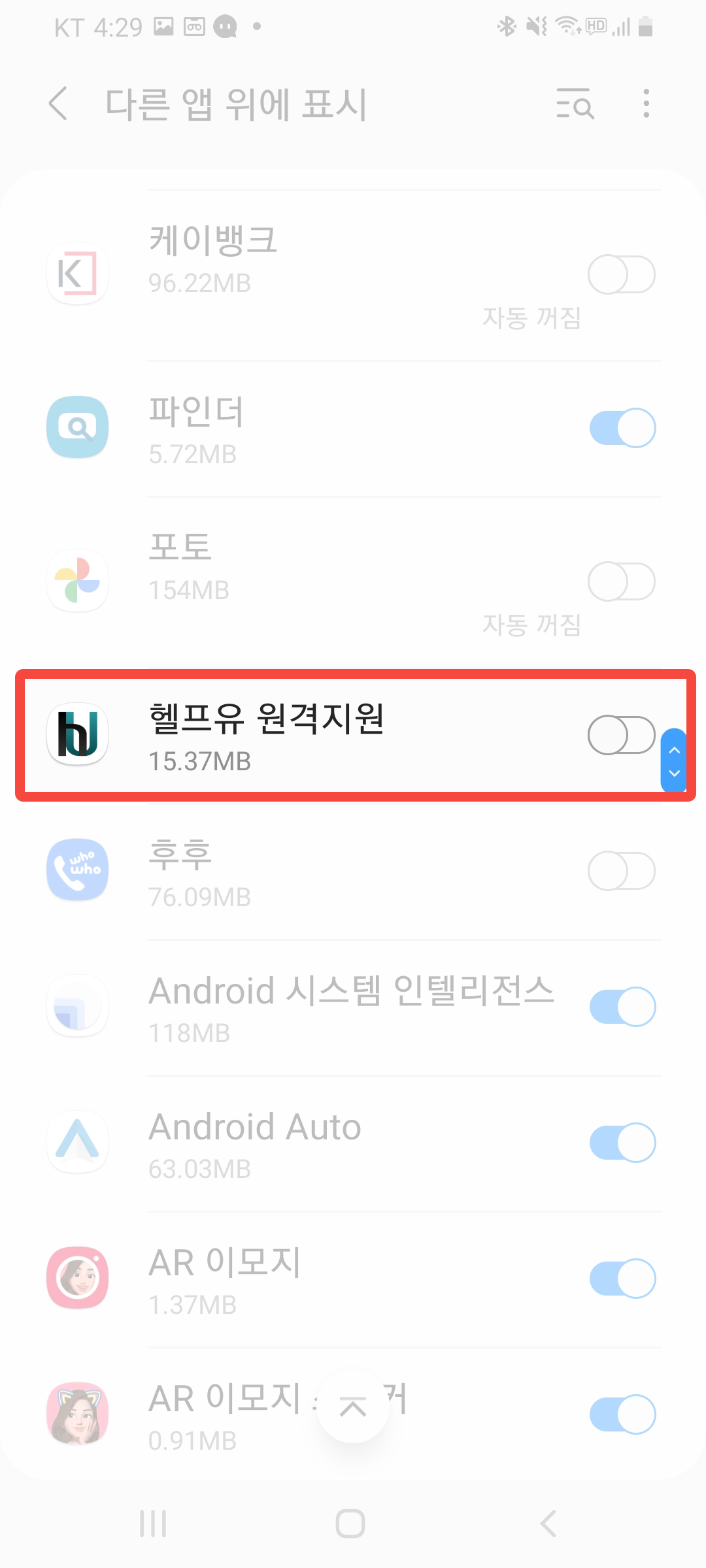Screen dimensions: 706x1568
Task: Turn on 헬프유 원격지원 overlay switch
Action: click(x=621, y=735)
